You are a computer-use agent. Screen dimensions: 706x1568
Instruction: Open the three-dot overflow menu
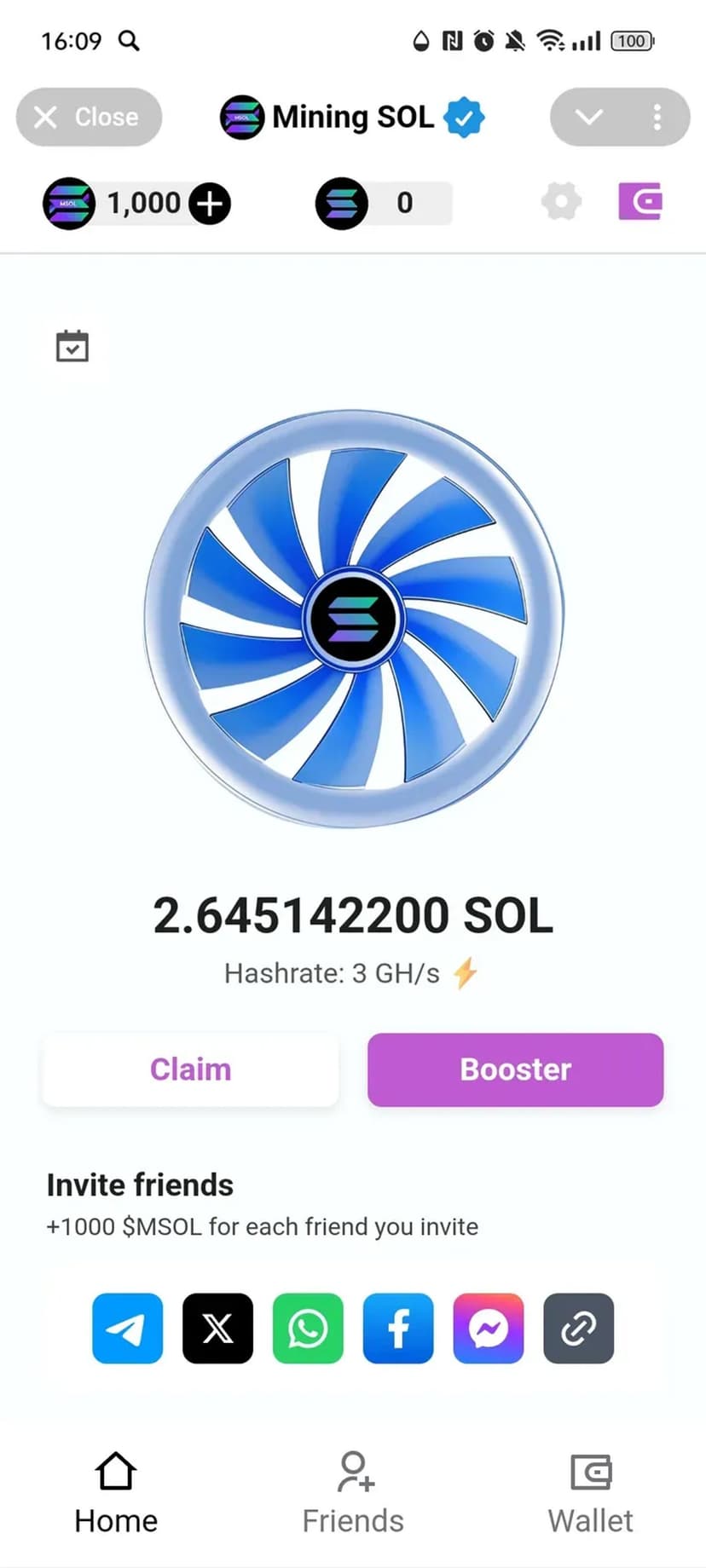pyautogui.click(x=657, y=117)
